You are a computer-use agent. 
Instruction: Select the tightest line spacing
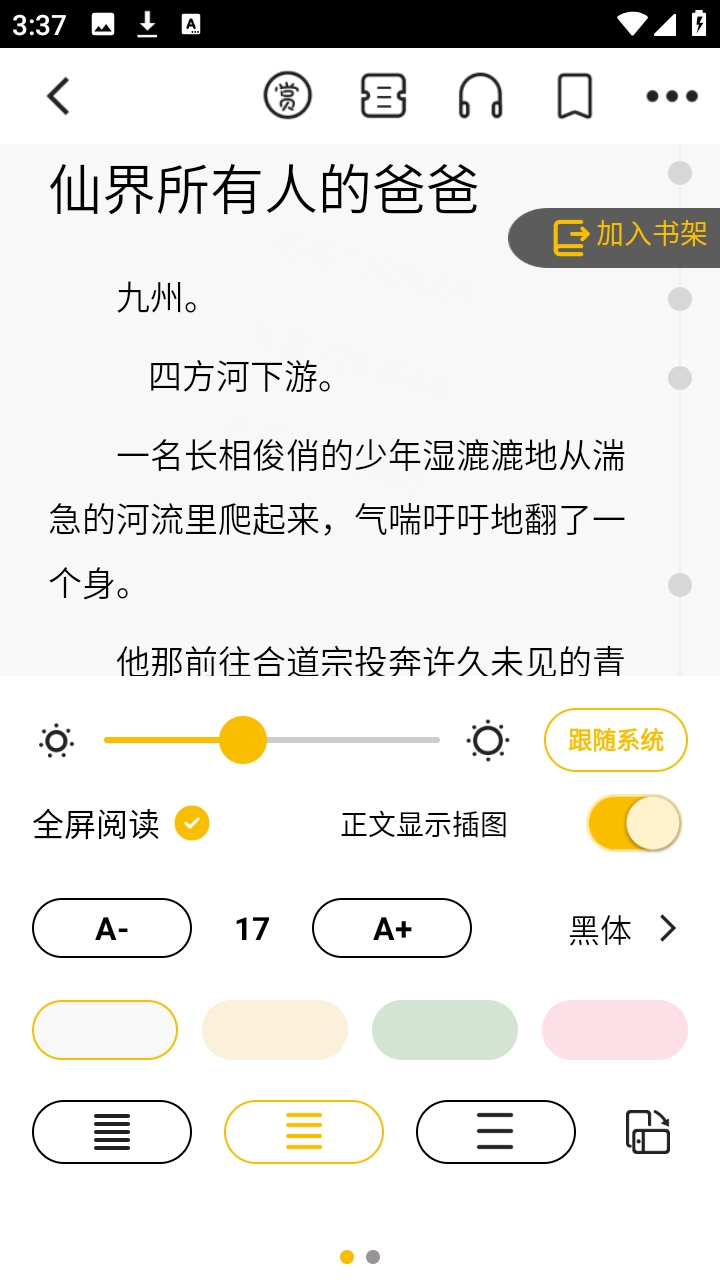(x=112, y=1132)
